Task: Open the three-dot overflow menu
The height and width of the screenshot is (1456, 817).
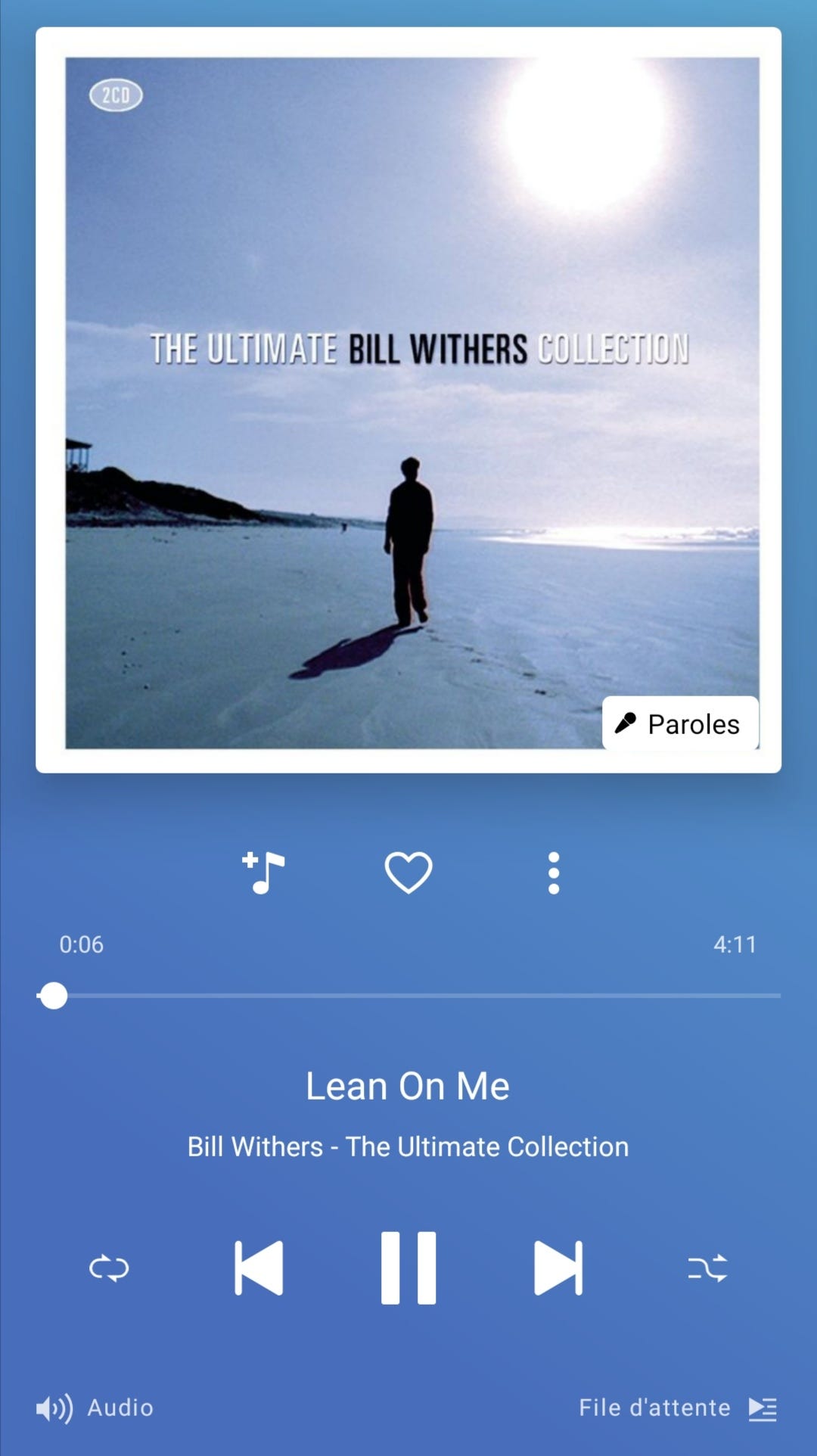Action: coord(554,873)
